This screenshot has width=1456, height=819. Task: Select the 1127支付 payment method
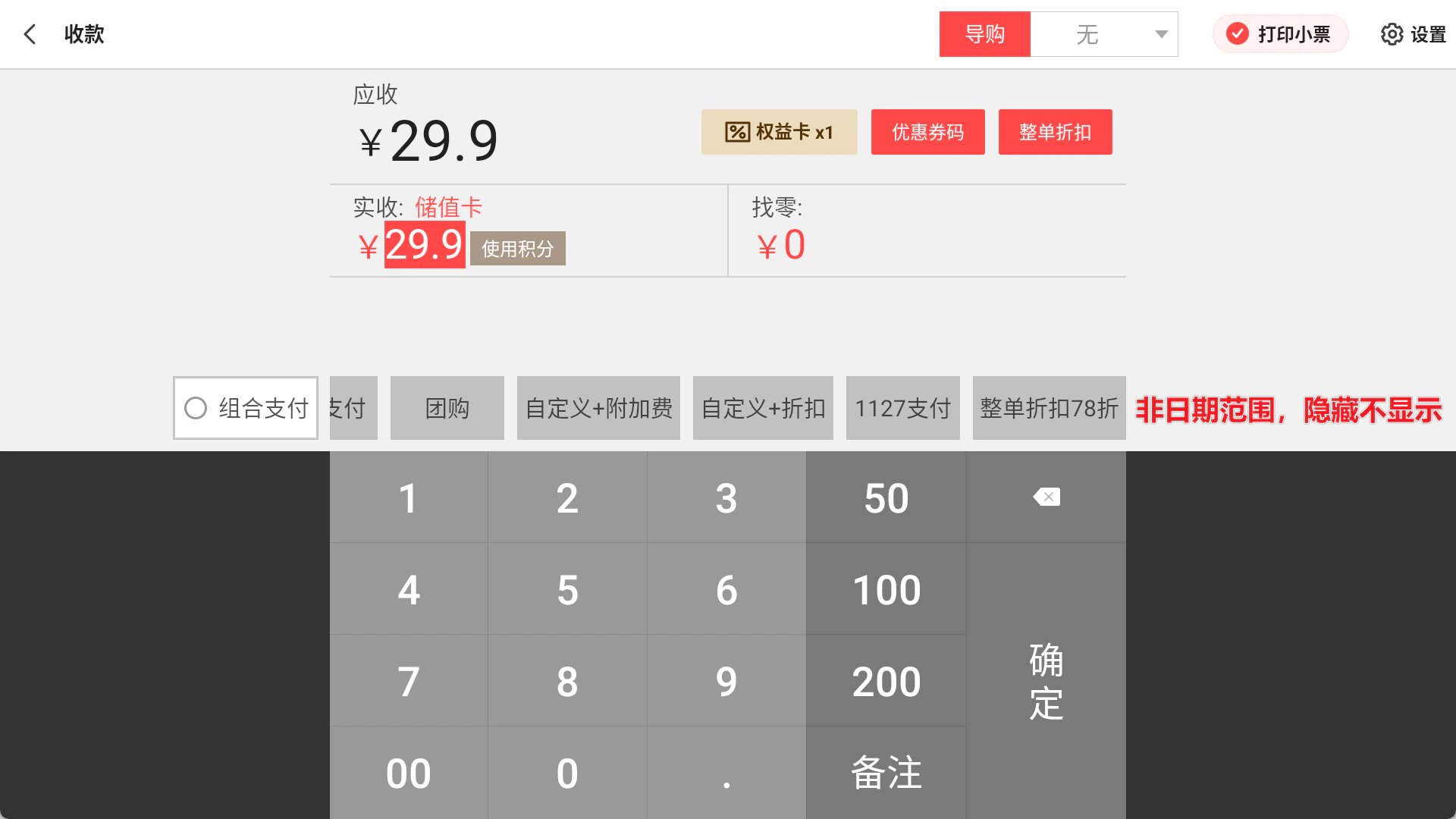pyautogui.click(x=902, y=408)
